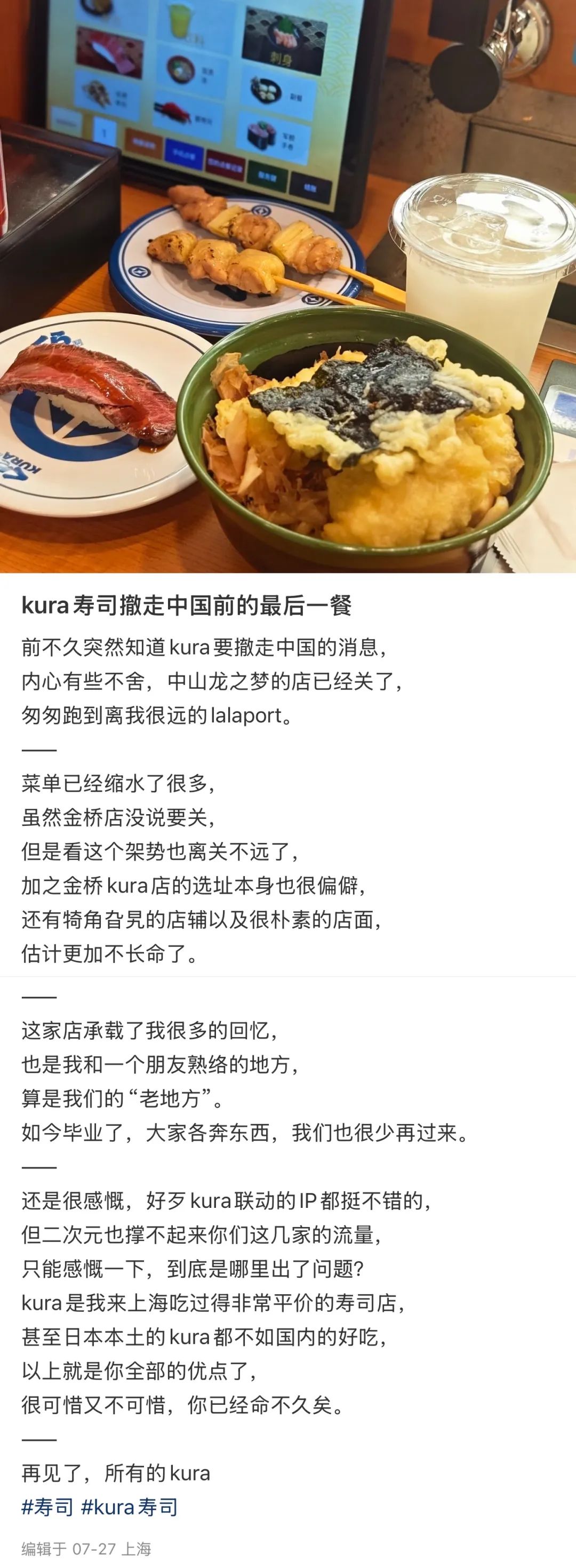View the post's sushi photo full screen
576x1568 pixels.
pyautogui.click(x=287, y=286)
